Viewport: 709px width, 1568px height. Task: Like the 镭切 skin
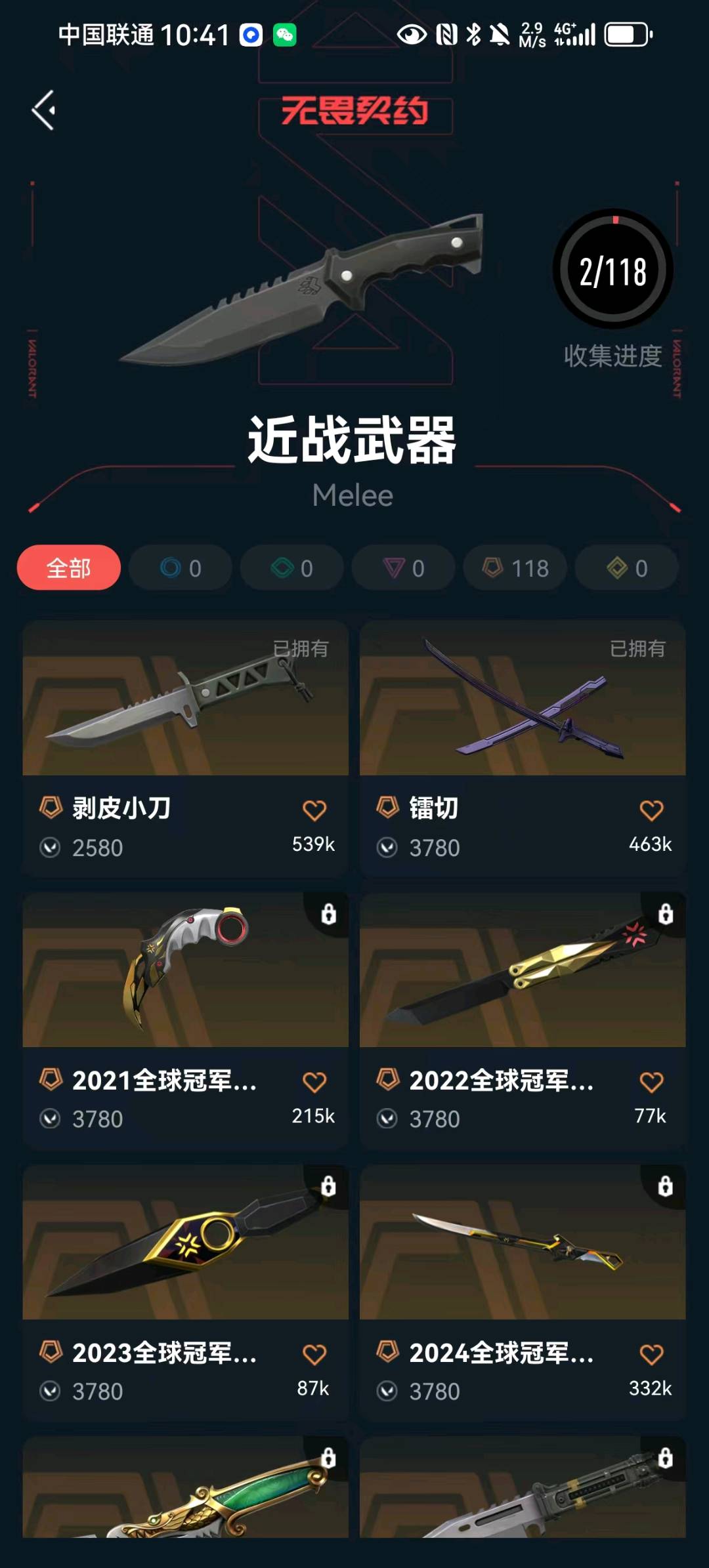[x=651, y=810]
